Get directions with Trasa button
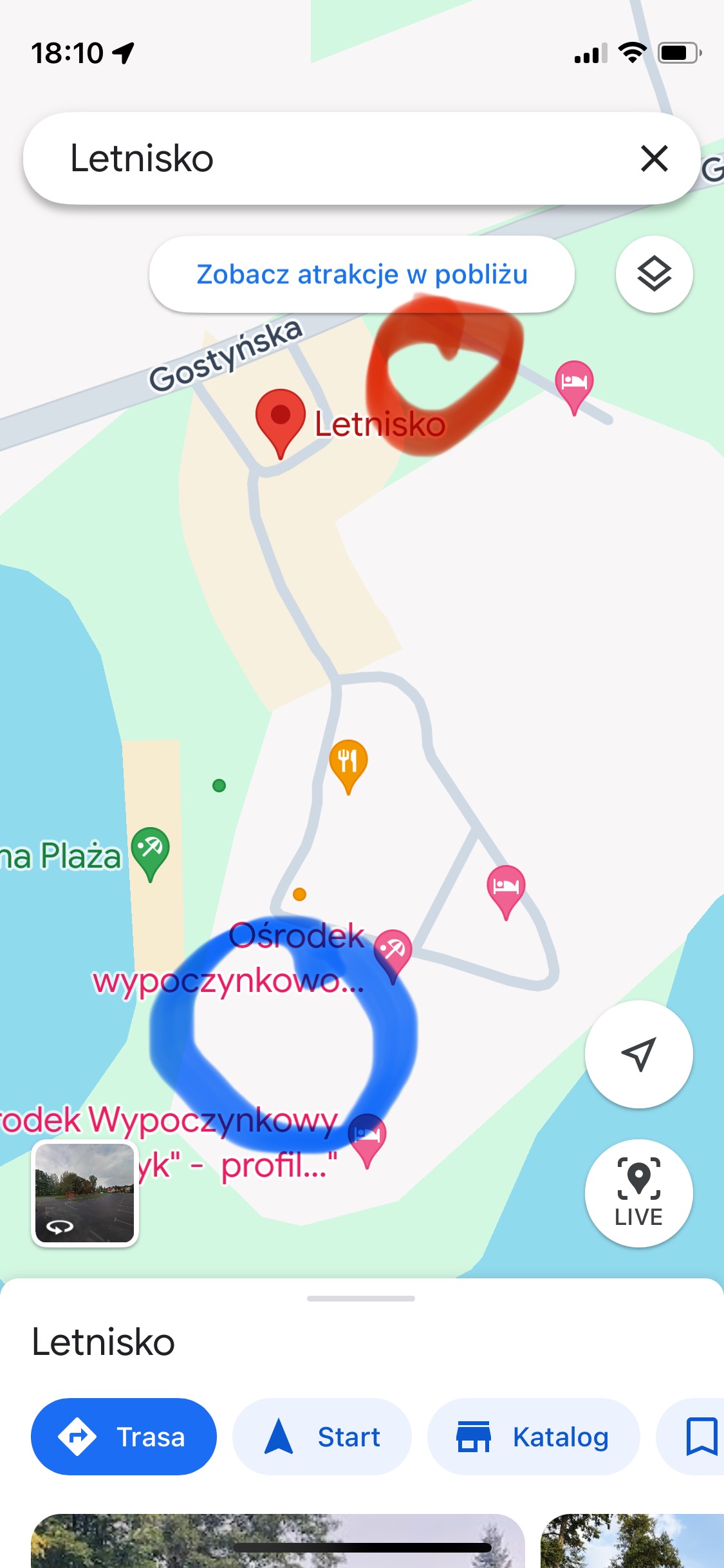This screenshot has width=724, height=1568. pyautogui.click(x=124, y=1437)
